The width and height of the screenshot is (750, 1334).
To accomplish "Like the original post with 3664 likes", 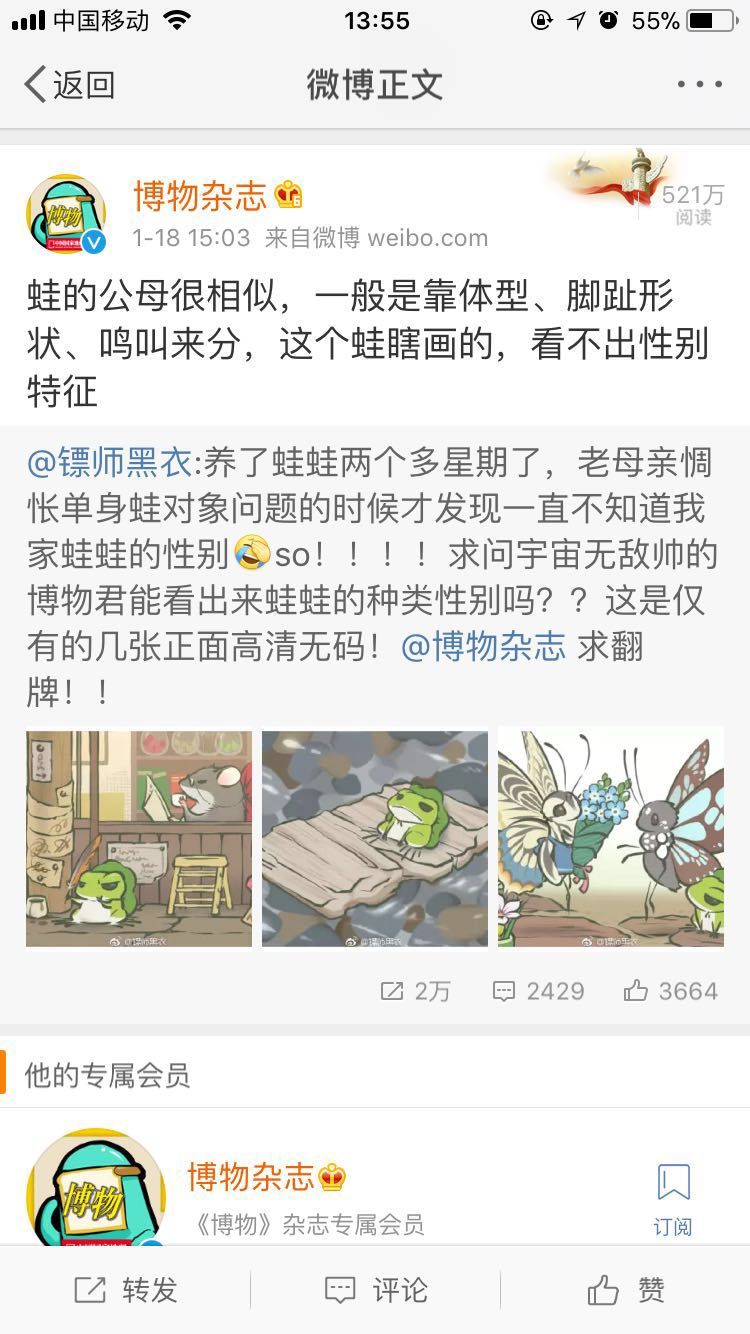I will [x=671, y=991].
